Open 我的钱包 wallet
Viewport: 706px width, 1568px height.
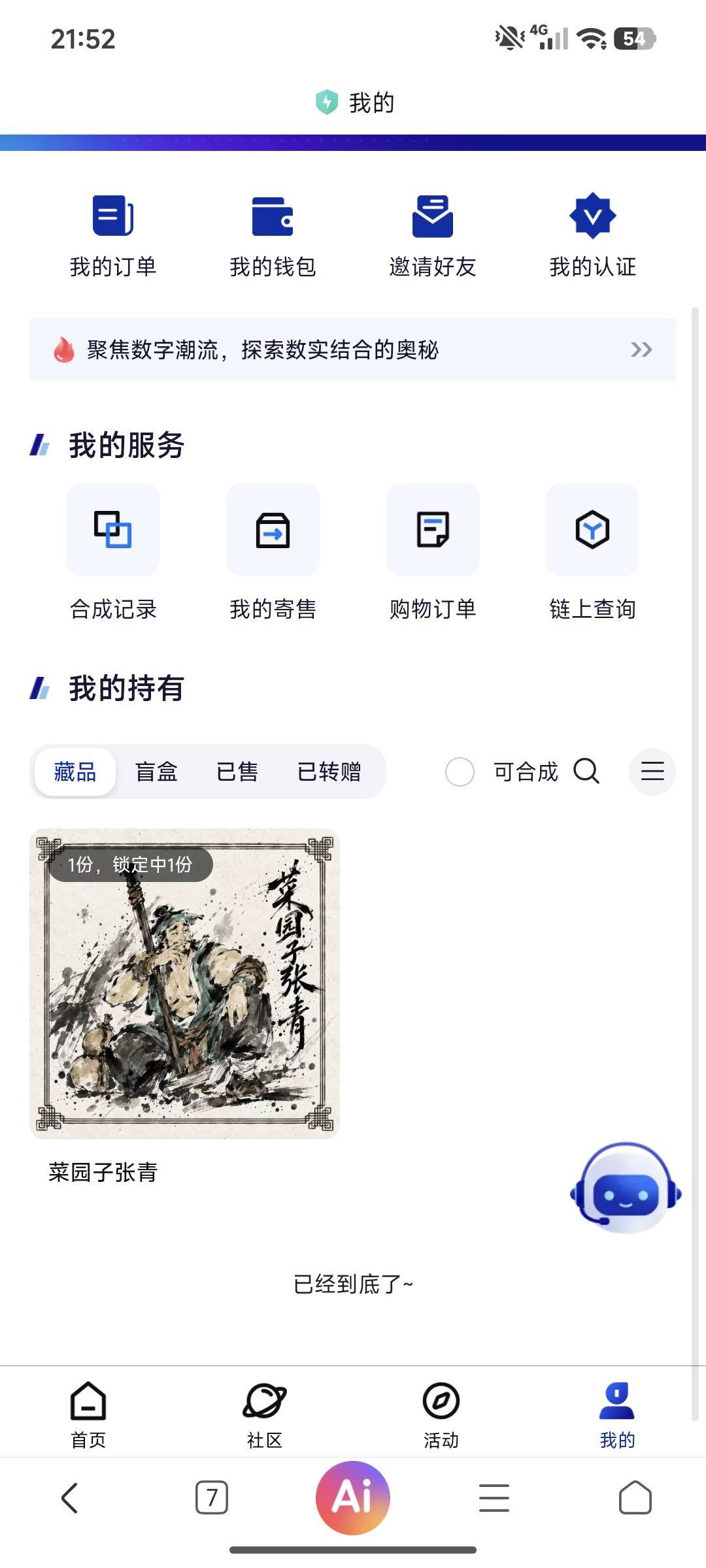coord(273,235)
